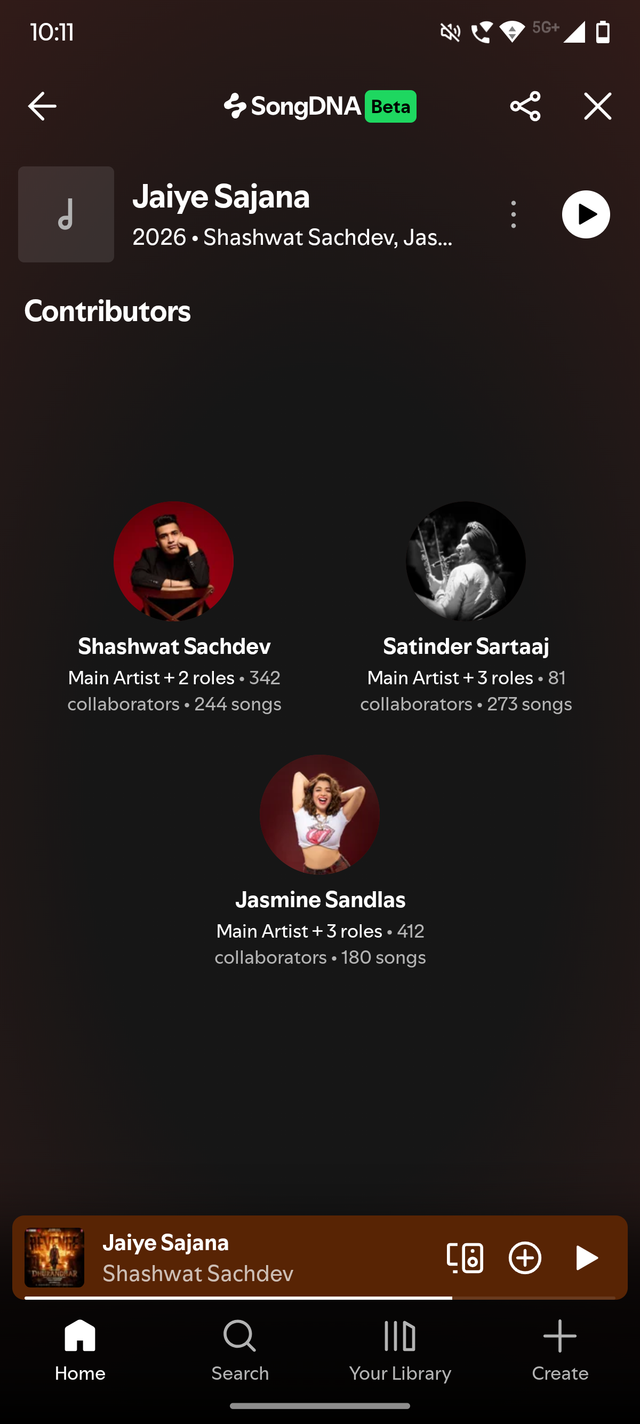Viewport: 640px width, 1424px height.
Task: Open Jasmine Sandlas contributor profile
Action: click(x=320, y=815)
